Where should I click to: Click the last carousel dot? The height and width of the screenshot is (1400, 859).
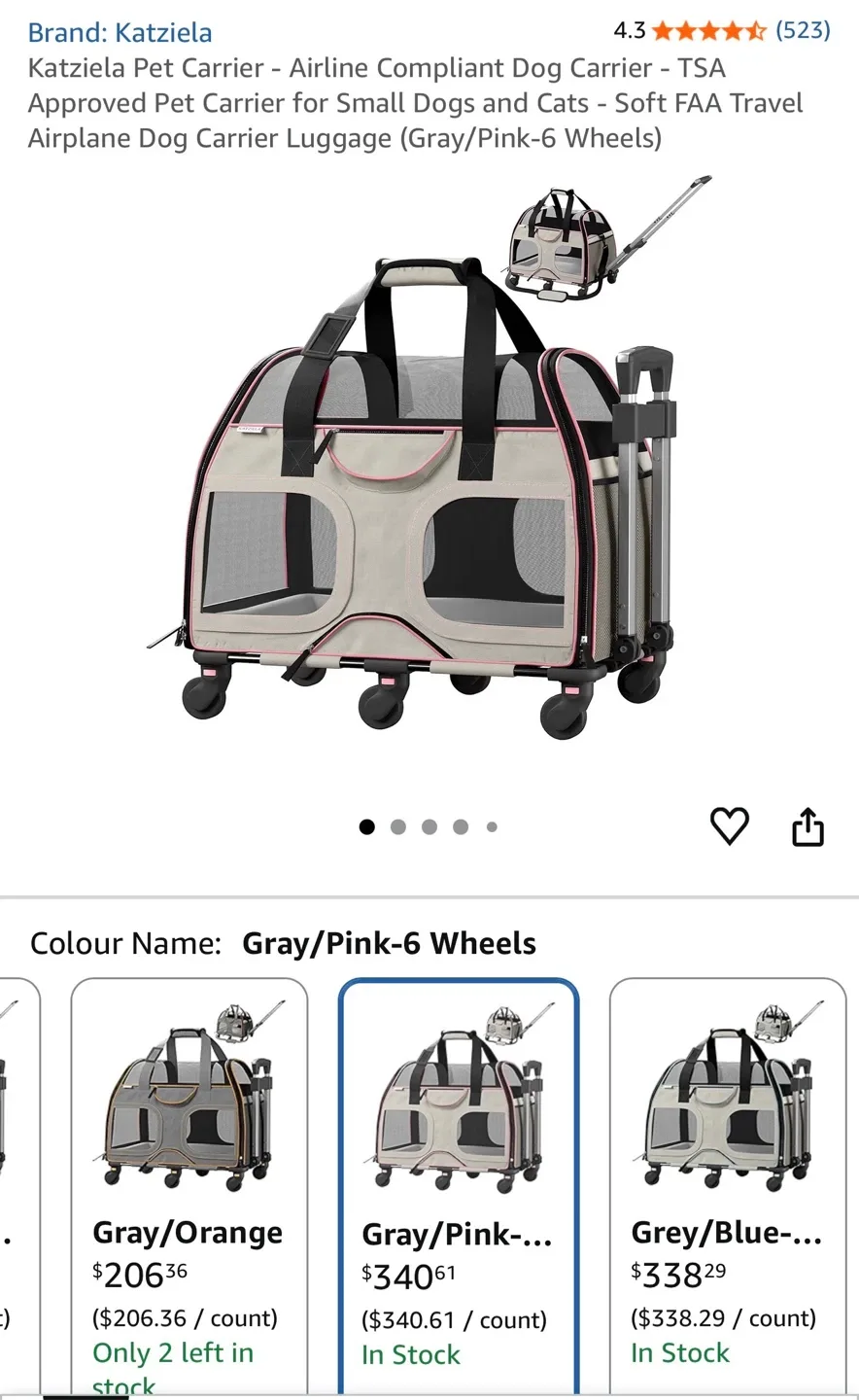tap(492, 826)
